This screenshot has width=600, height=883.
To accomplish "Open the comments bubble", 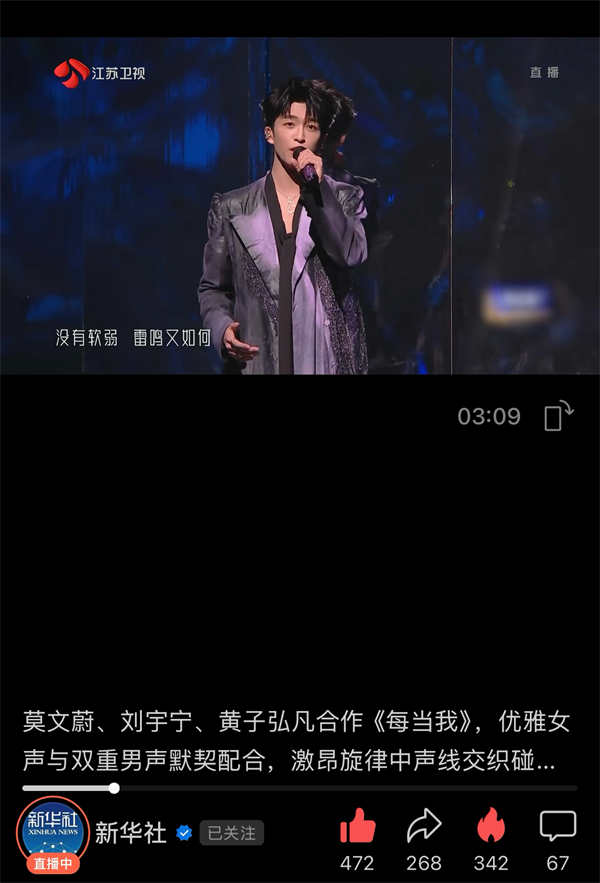I will pyautogui.click(x=557, y=828).
